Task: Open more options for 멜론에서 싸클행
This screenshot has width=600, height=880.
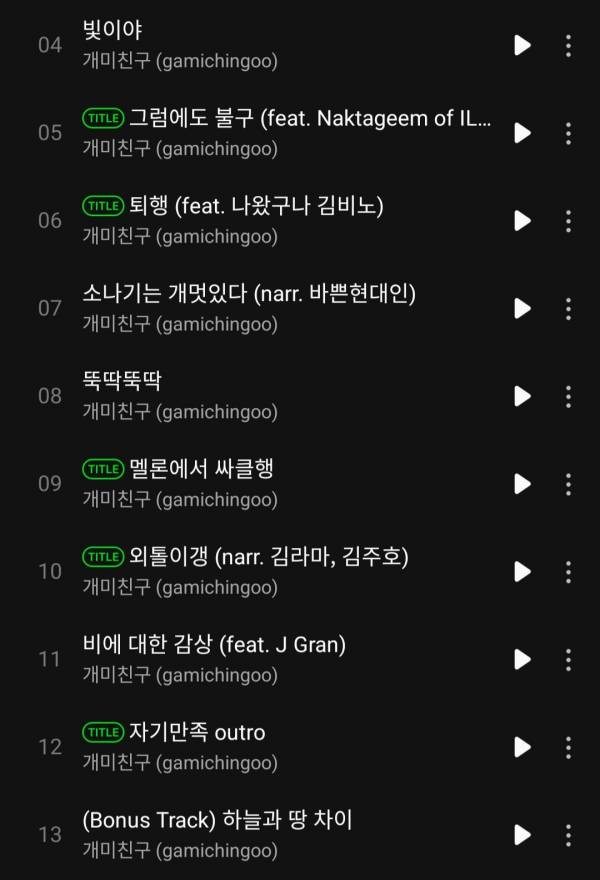Action: pyautogui.click(x=568, y=483)
